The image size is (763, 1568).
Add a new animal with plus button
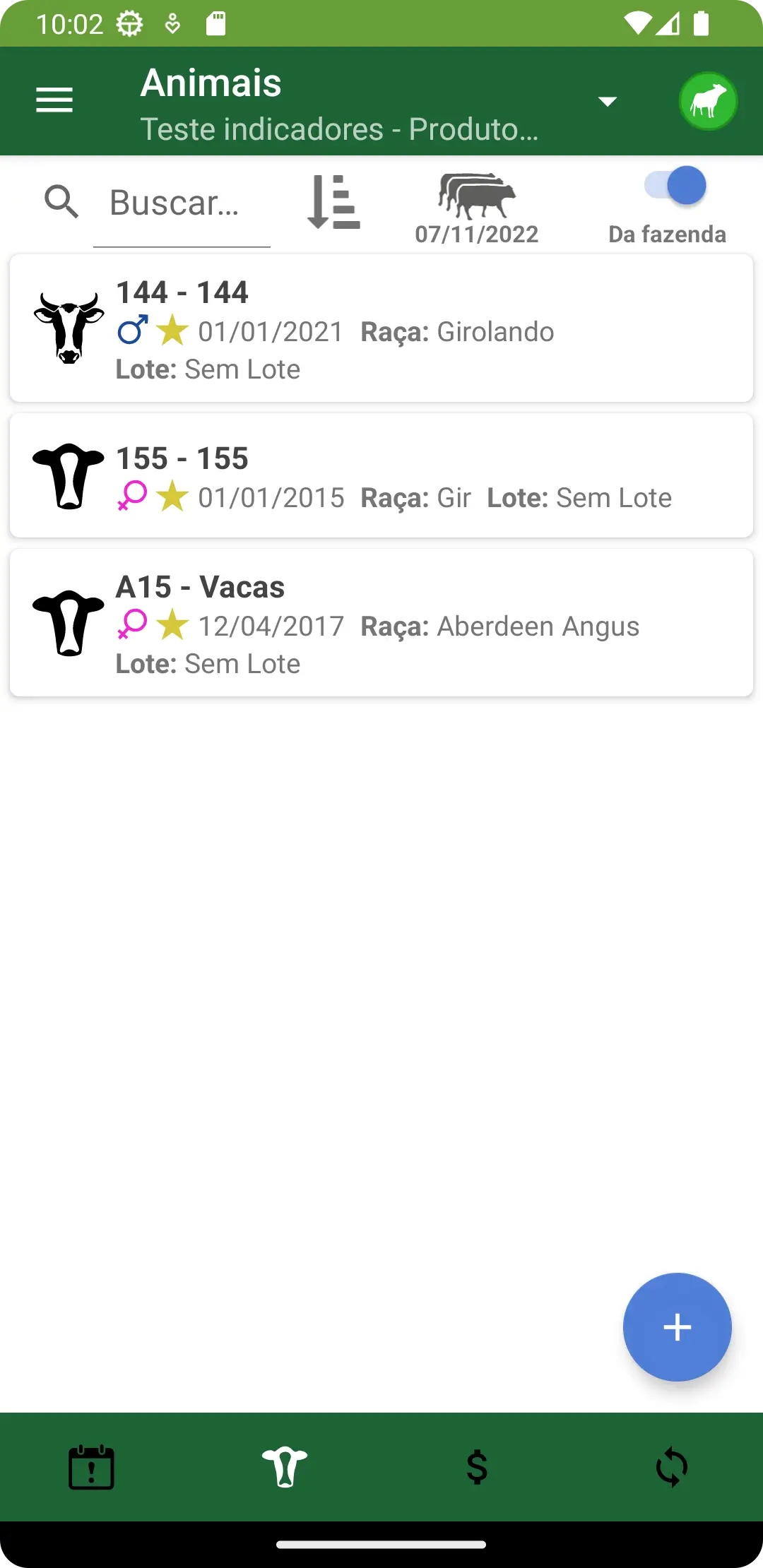tap(677, 1327)
